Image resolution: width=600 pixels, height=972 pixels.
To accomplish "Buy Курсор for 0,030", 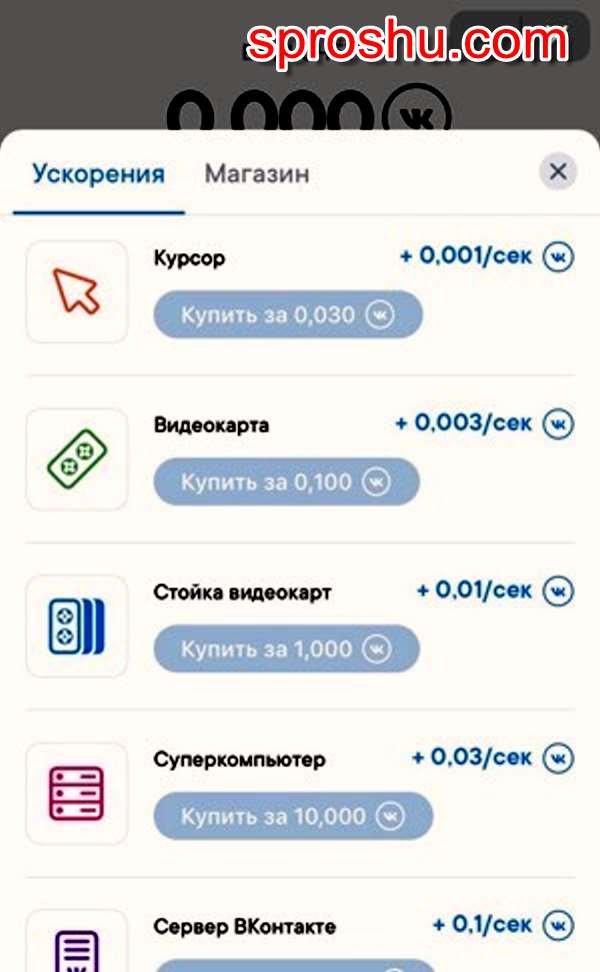I will 287,315.
